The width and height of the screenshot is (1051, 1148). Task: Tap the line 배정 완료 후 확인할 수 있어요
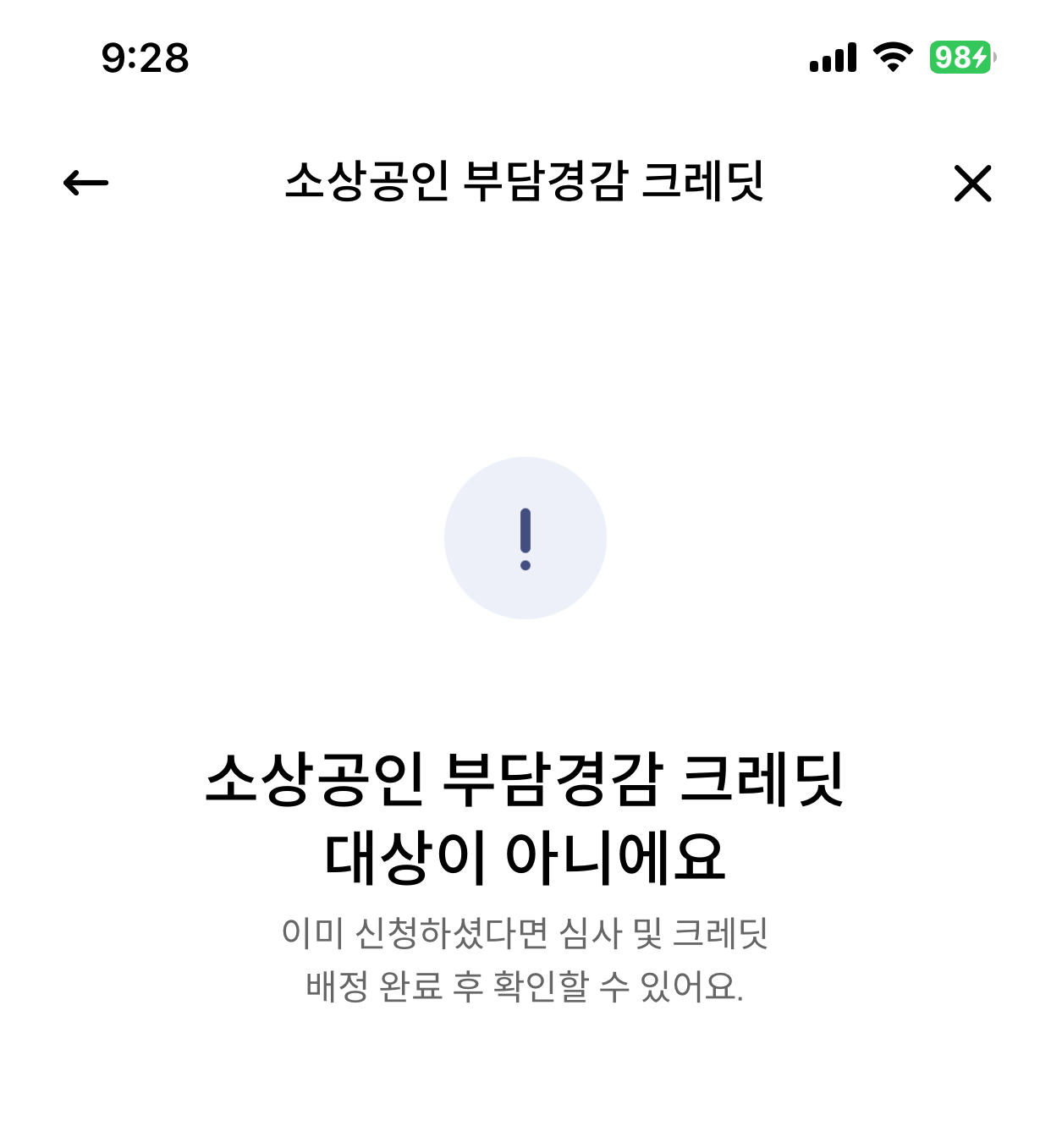pos(525,983)
